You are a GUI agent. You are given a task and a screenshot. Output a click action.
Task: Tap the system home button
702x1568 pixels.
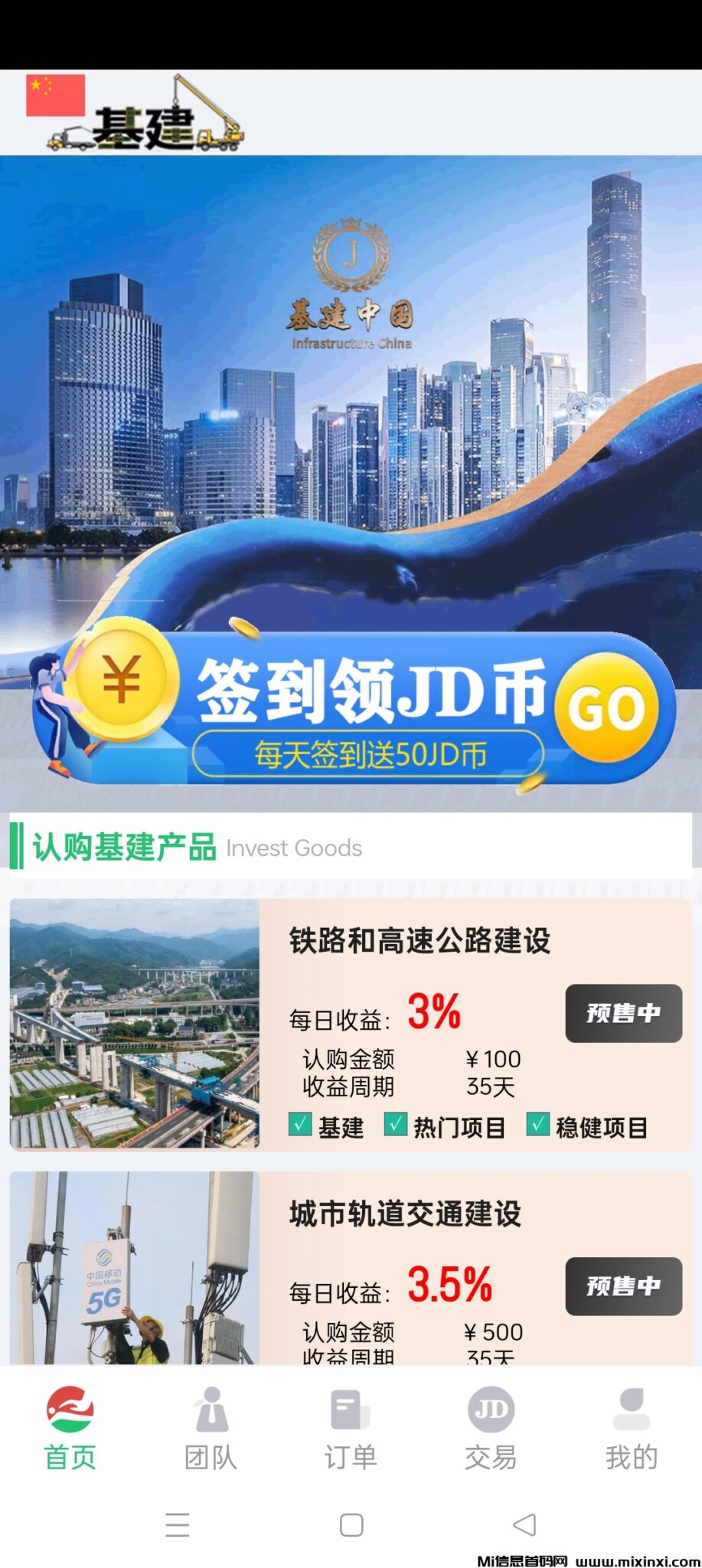[x=351, y=1525]
